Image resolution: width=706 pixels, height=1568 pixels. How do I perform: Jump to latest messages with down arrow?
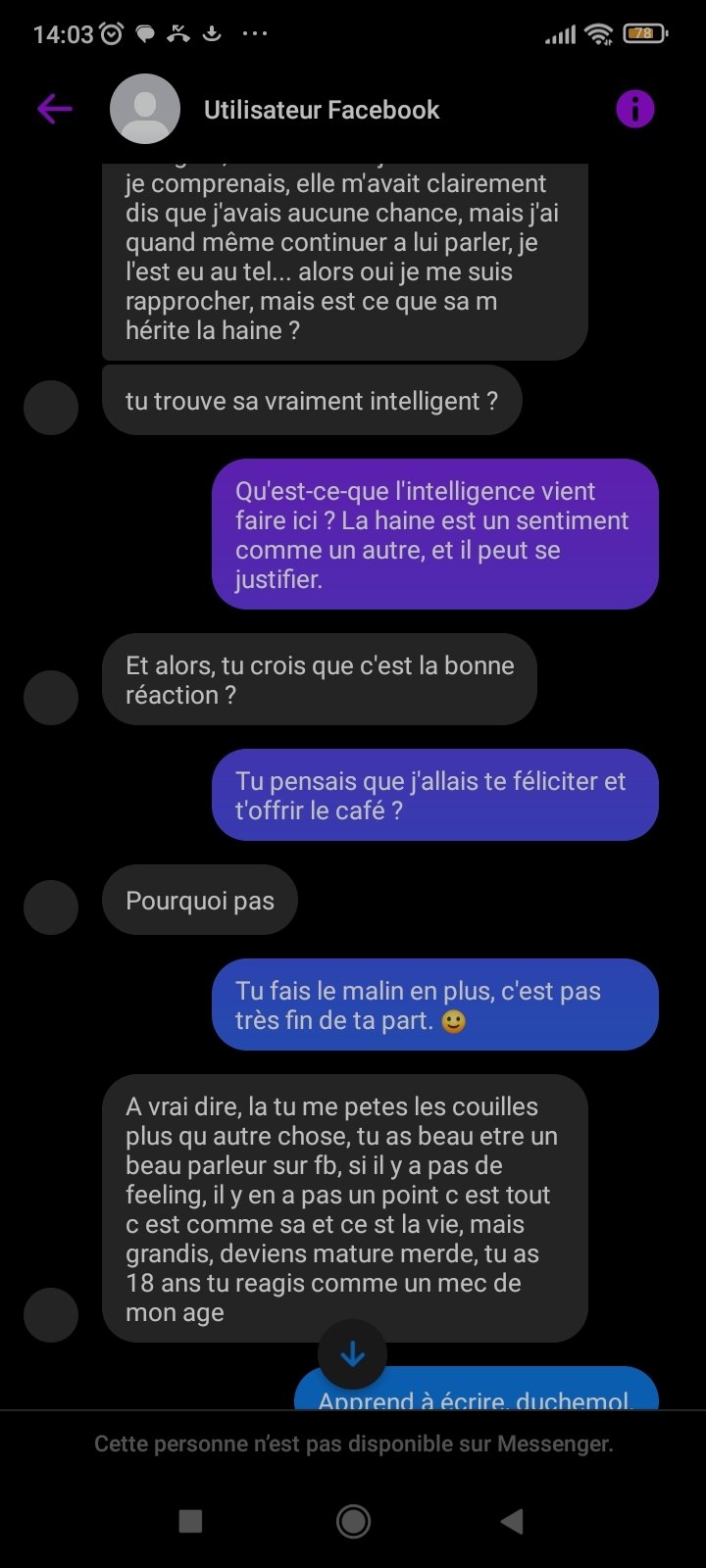click(x=352, y=1354)
